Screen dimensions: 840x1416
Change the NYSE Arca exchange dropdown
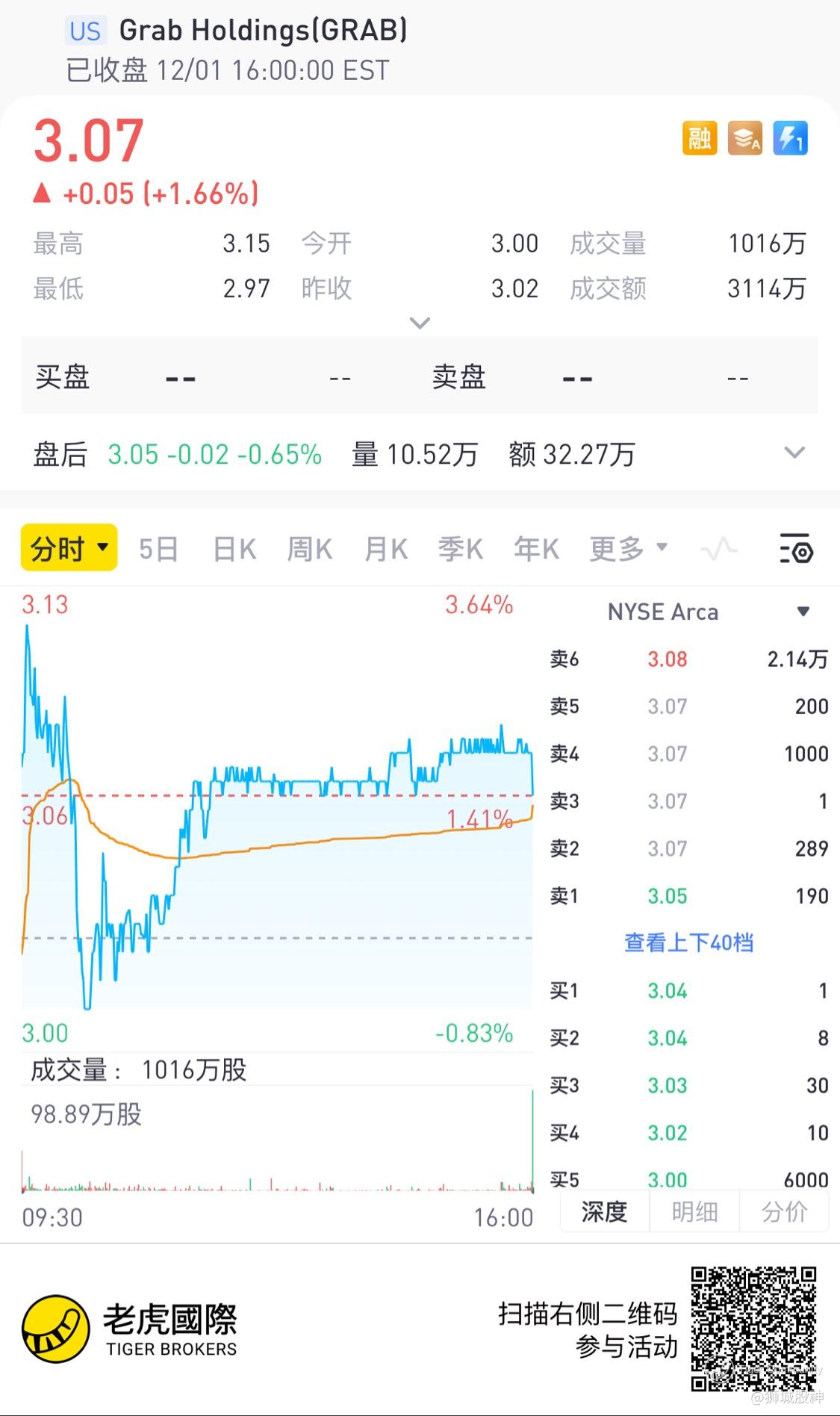[x=803, y=612]
